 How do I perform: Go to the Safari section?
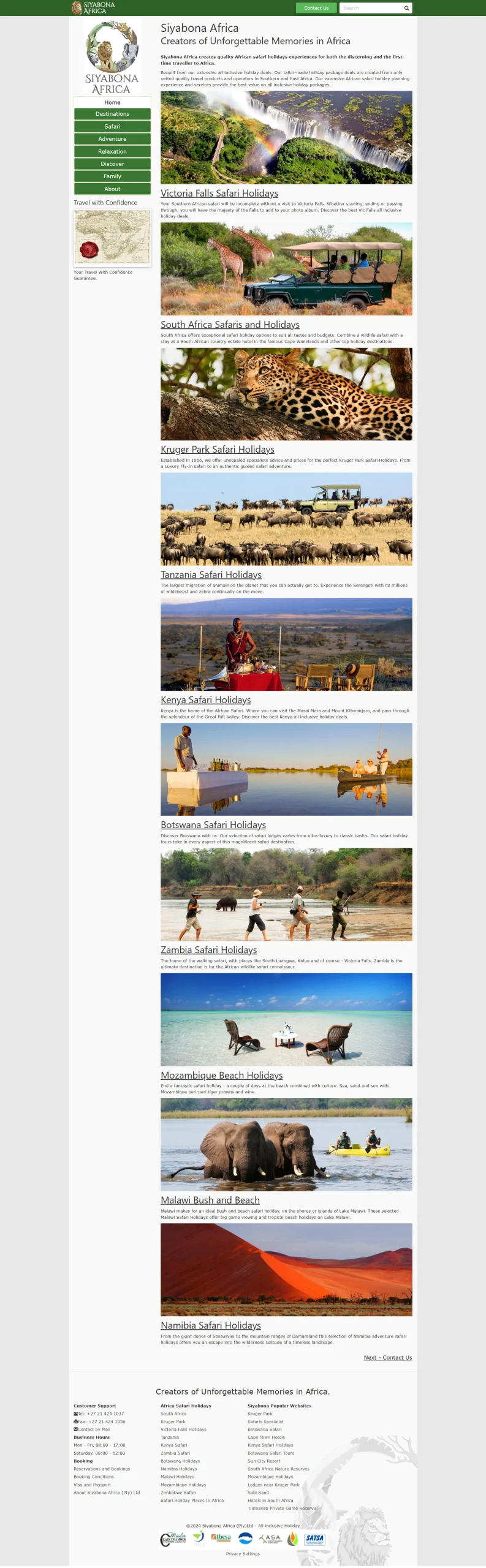click(x=112, y=126)
